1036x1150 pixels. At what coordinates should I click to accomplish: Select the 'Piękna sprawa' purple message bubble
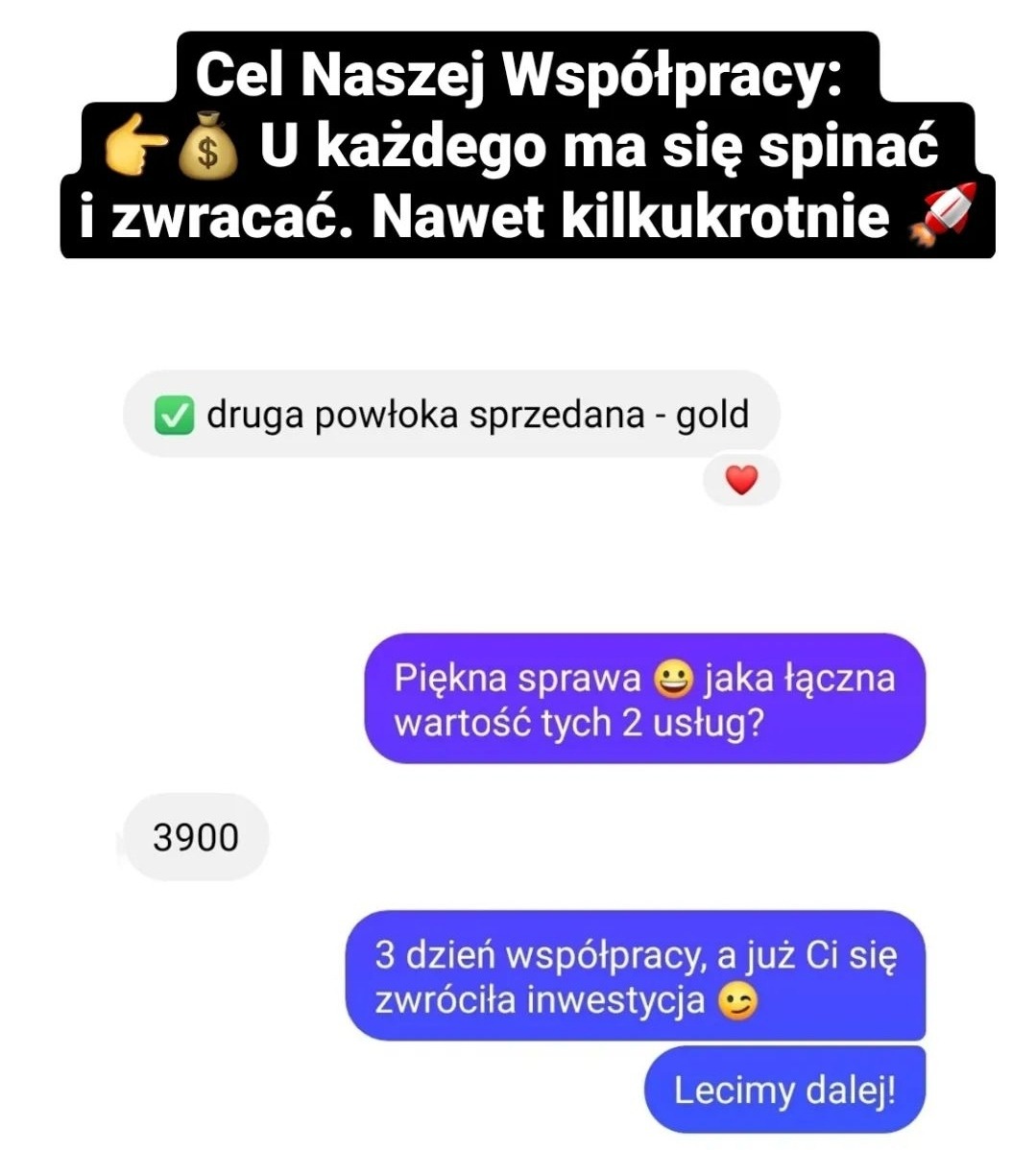643,698
